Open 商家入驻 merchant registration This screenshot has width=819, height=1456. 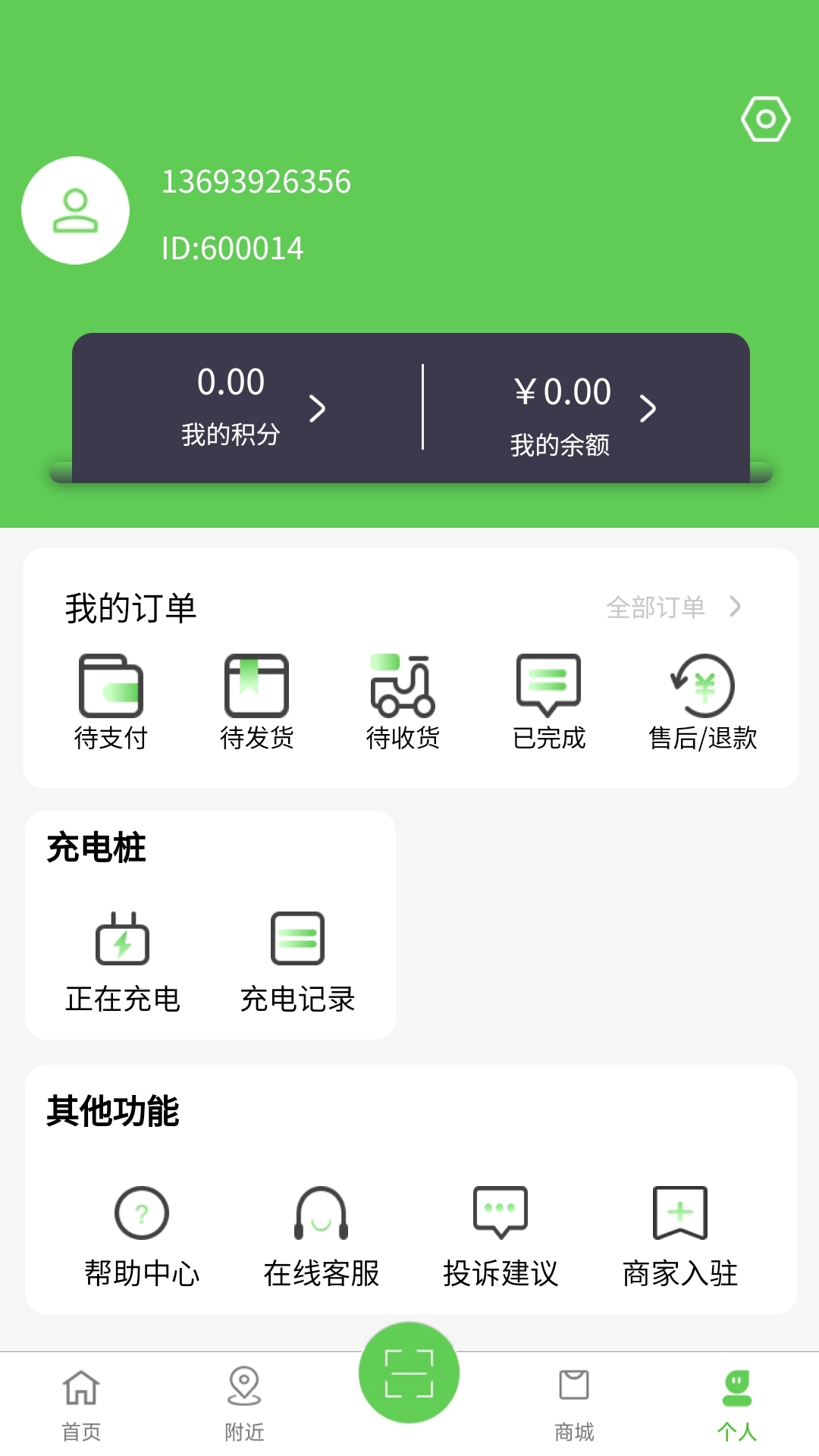679,1236
